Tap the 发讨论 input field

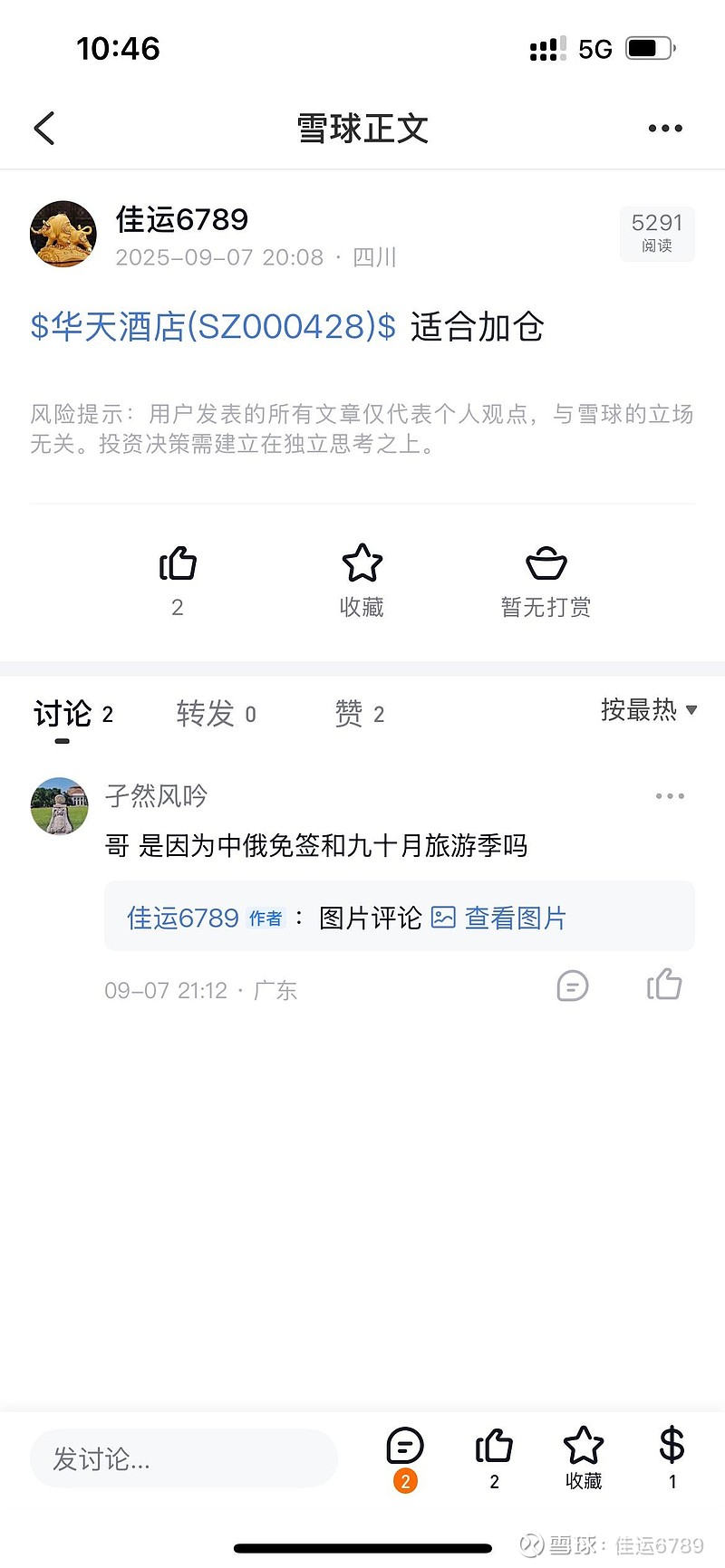(184, 1458)
